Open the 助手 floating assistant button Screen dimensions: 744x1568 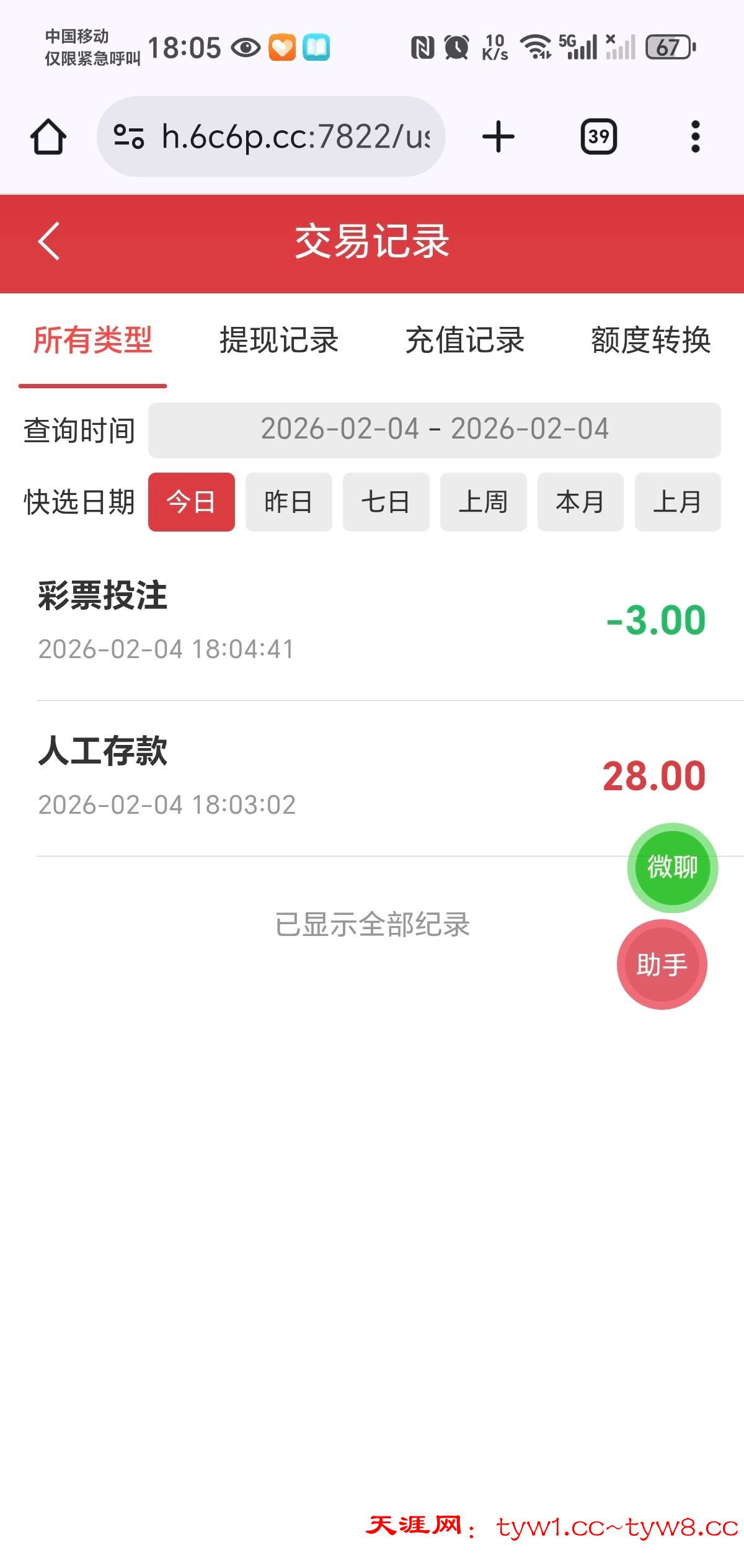point(662,964)
